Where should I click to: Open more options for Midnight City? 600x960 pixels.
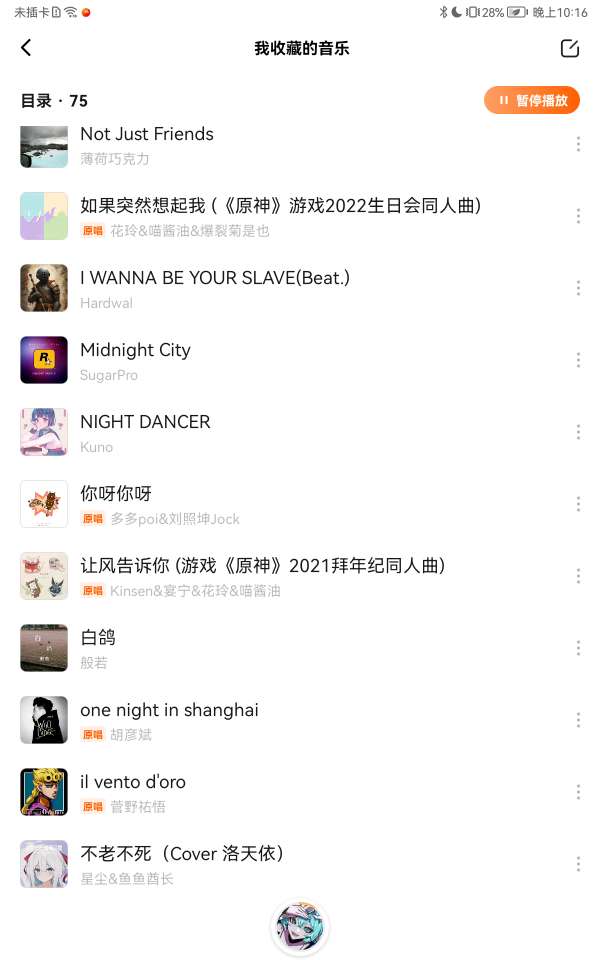(x=578, y=360)
